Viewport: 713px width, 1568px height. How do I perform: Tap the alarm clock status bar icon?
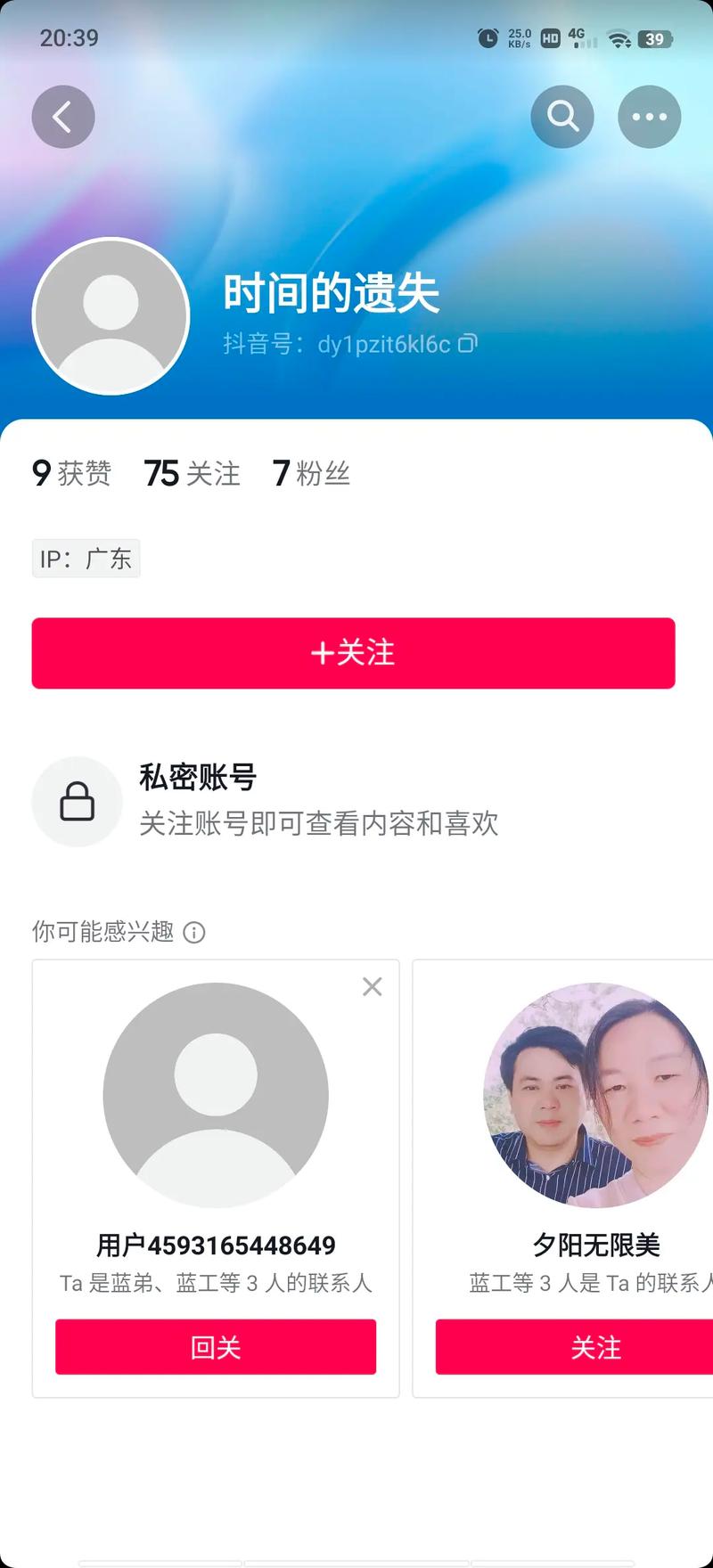point(487,37)
